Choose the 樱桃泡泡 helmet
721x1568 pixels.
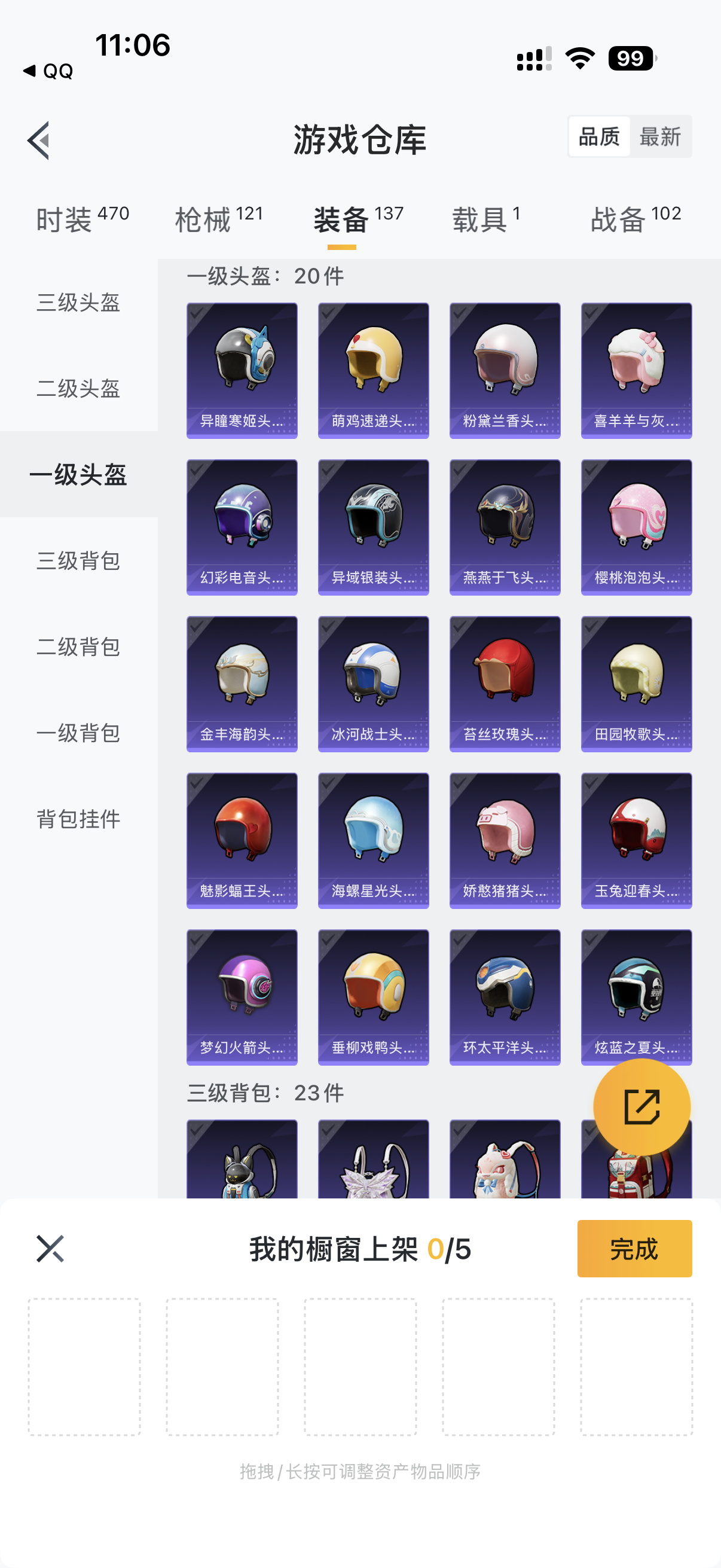(x=636, y=526)
